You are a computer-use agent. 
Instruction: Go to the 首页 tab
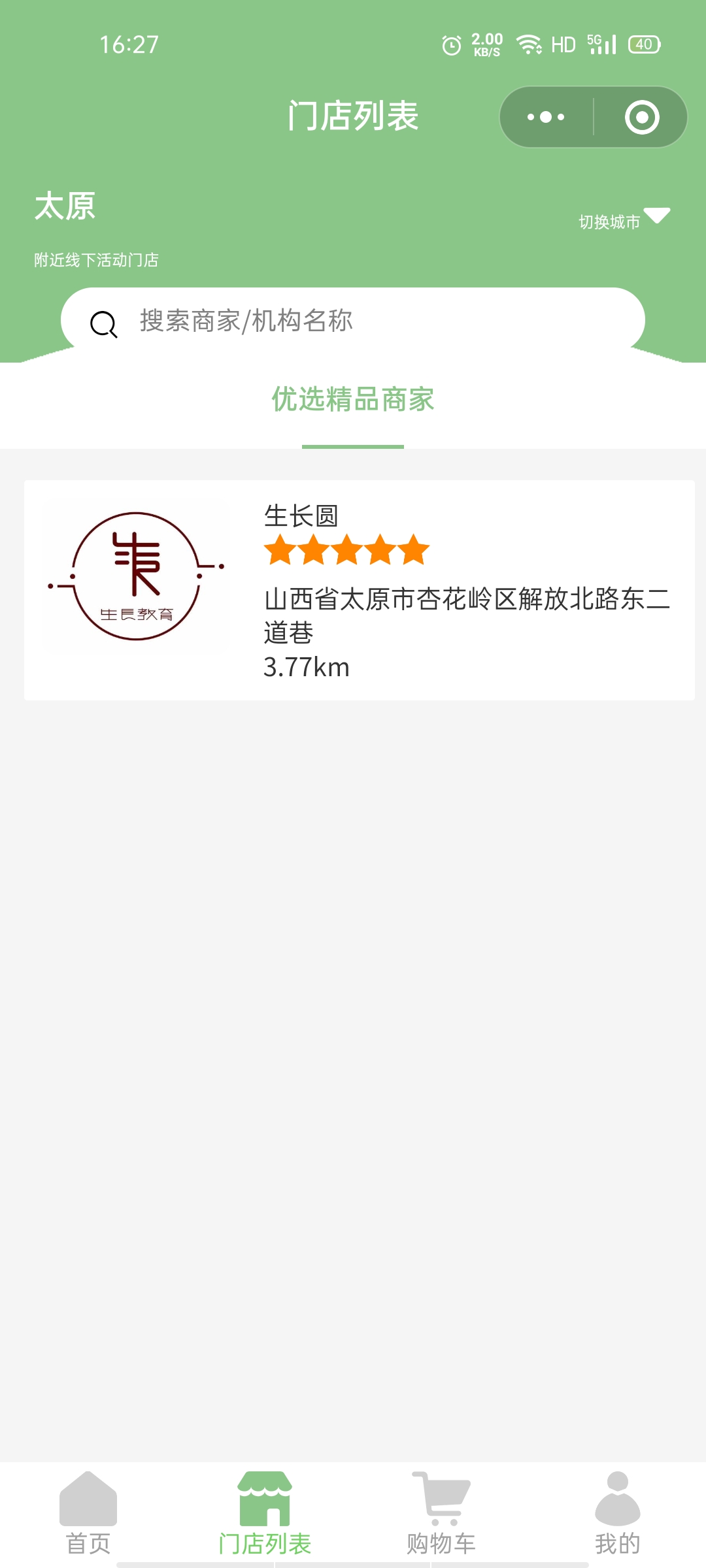[88, 1514]
